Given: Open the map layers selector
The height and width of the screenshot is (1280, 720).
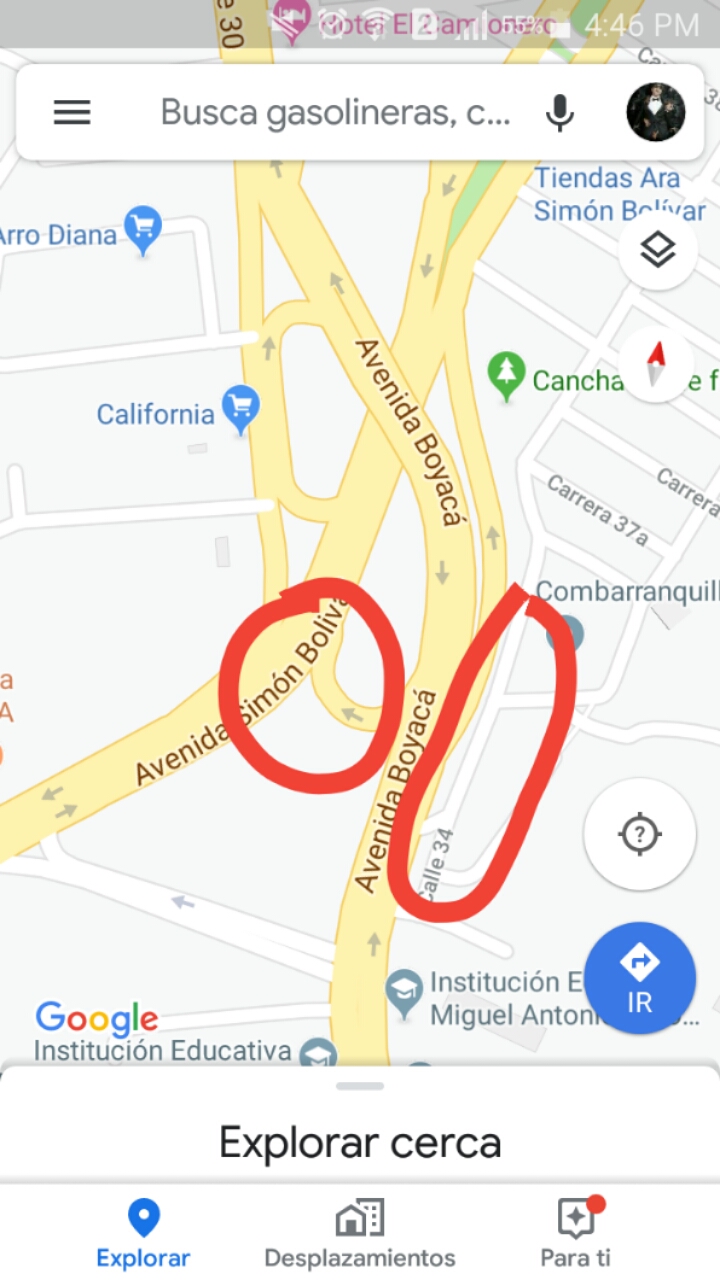Looking at the screenshot, I should (657, 251).
